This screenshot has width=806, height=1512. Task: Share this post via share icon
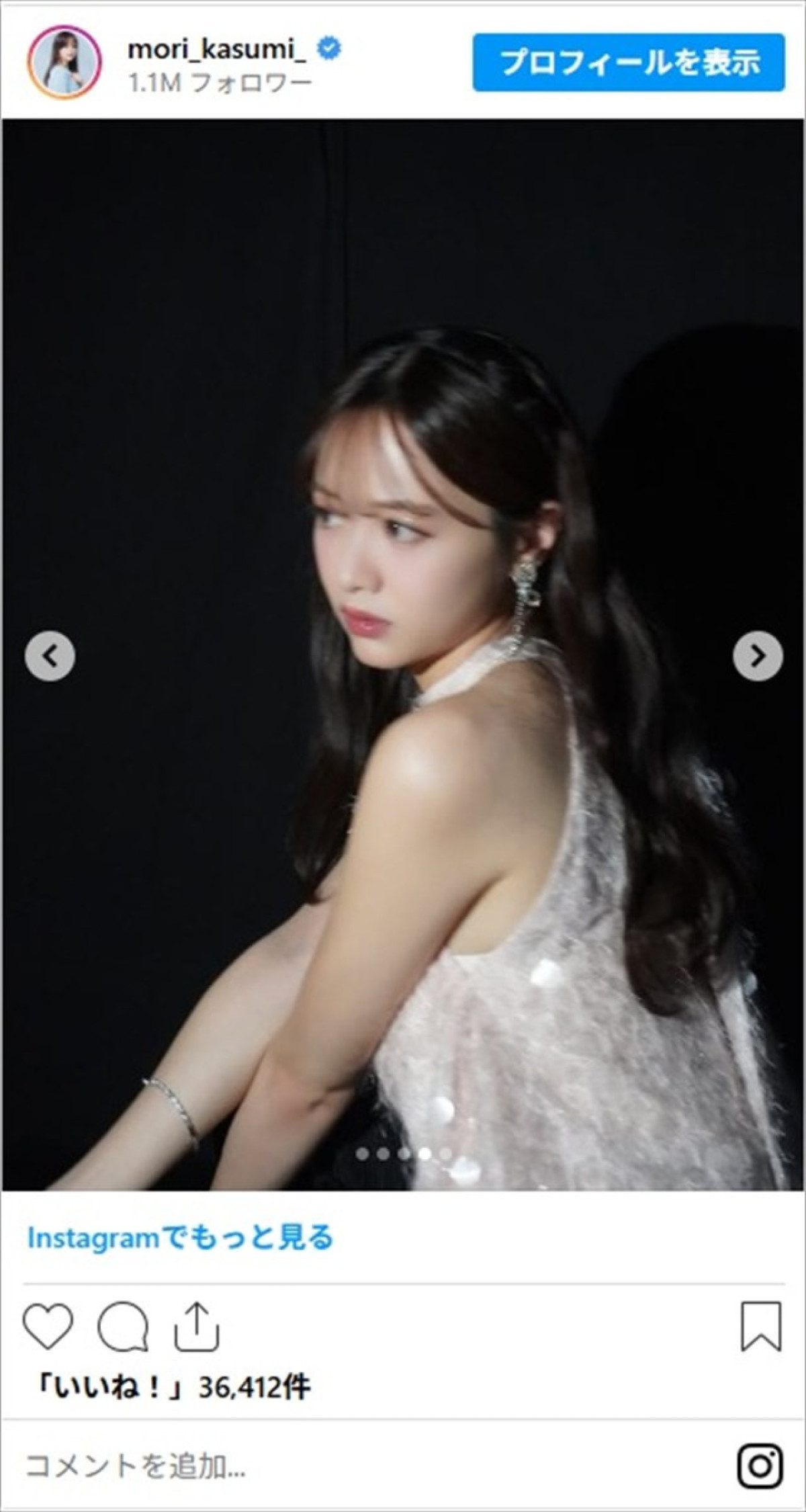tap(196, 1327)
